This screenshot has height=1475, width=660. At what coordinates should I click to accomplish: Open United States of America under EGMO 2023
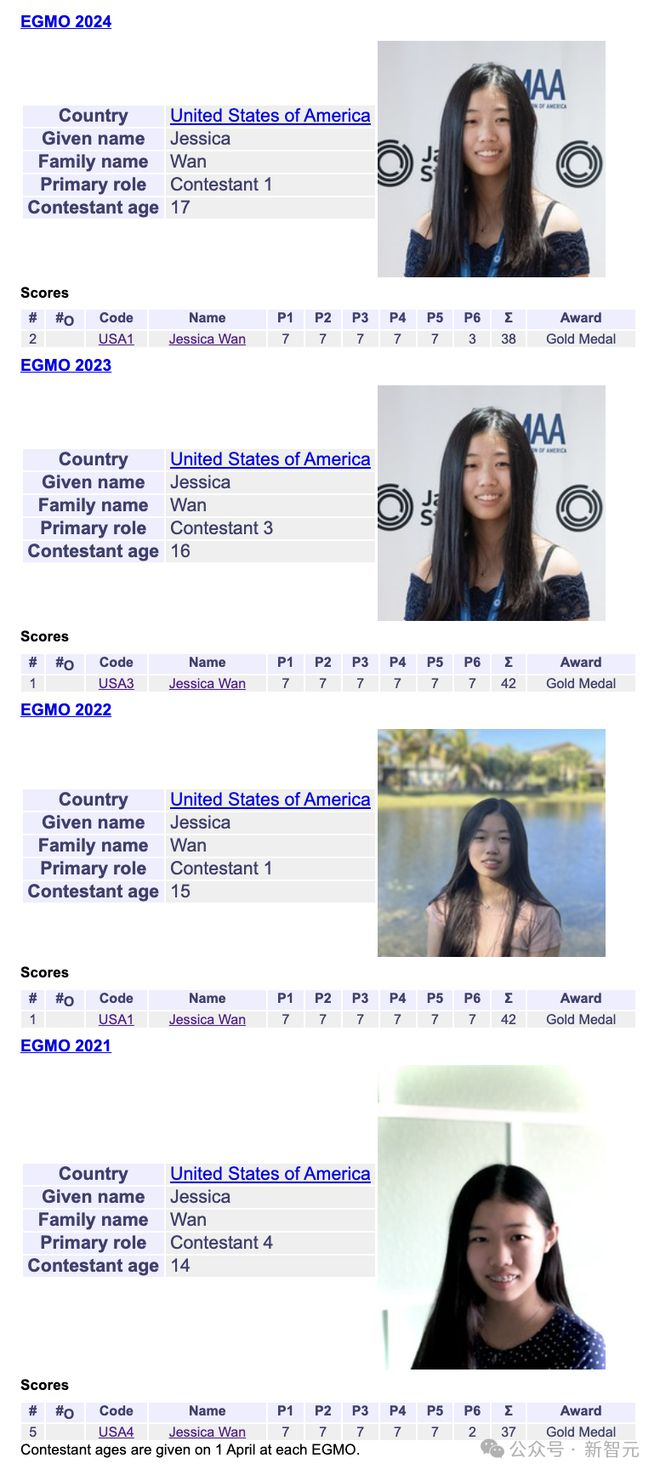pos(270,459)
